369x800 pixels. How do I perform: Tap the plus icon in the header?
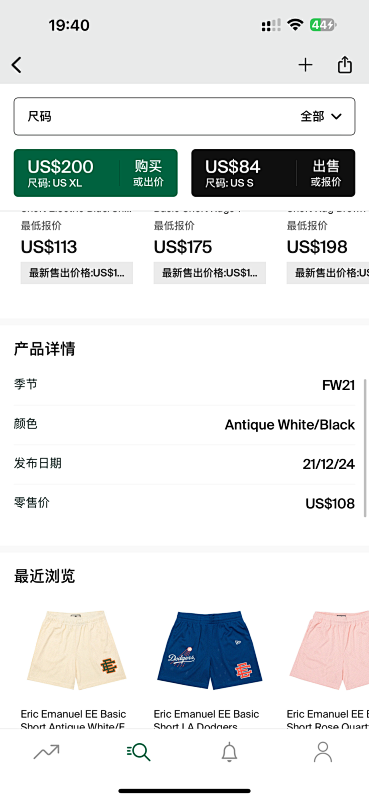tap(305, 65)
